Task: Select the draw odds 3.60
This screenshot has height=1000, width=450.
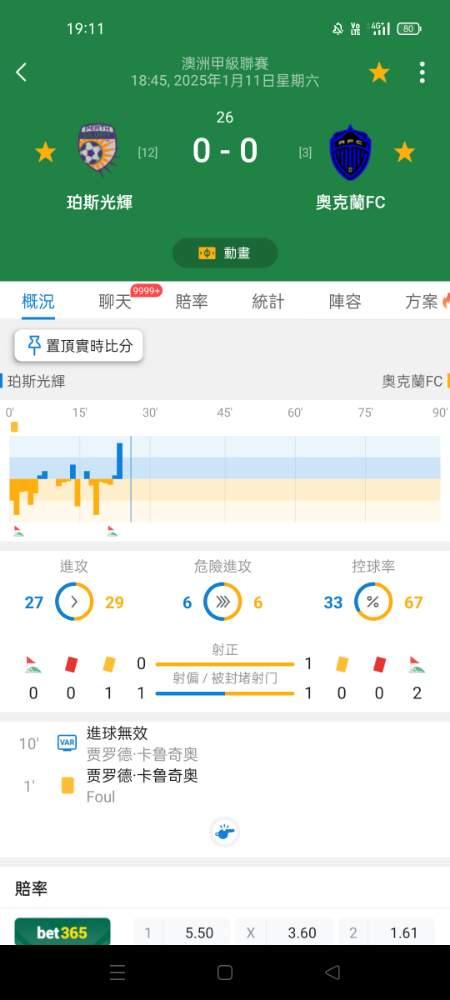Action: pos(284,933)
